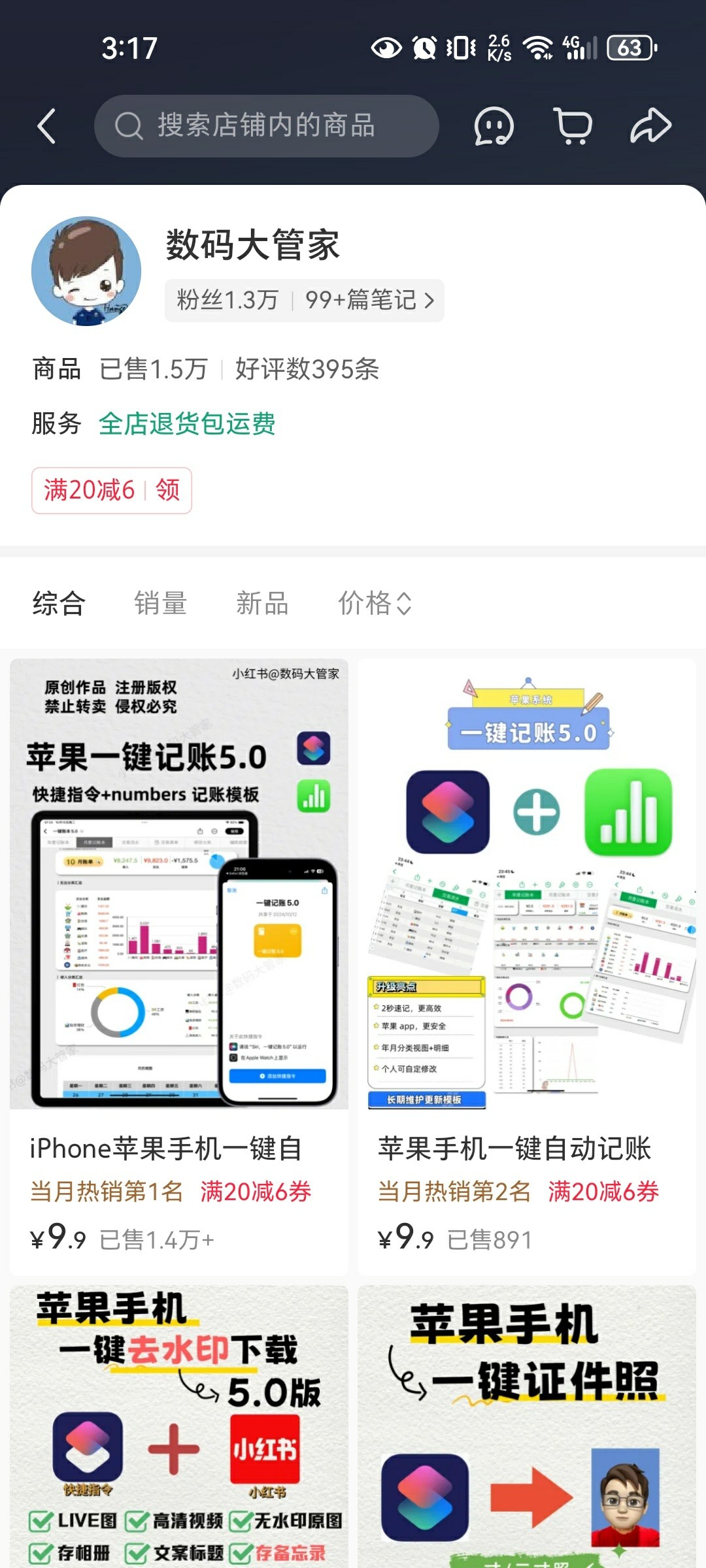Open the shopping cart
The height and width of the screenshot is (1568, 706).
[573, 126]
